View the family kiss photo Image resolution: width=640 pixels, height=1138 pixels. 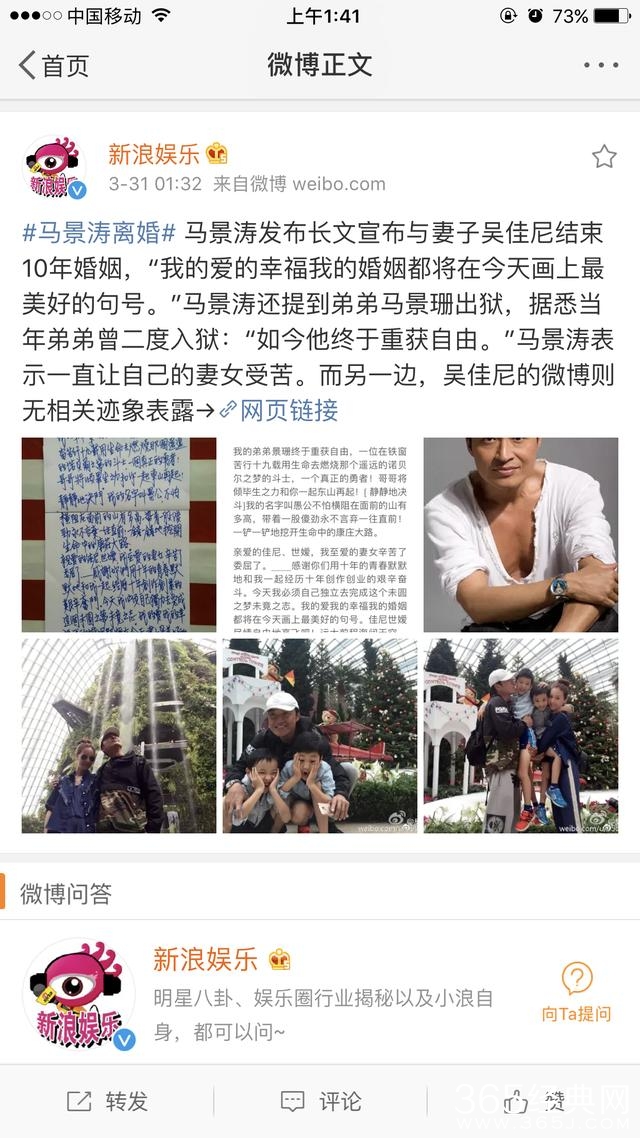coord(520,736)
